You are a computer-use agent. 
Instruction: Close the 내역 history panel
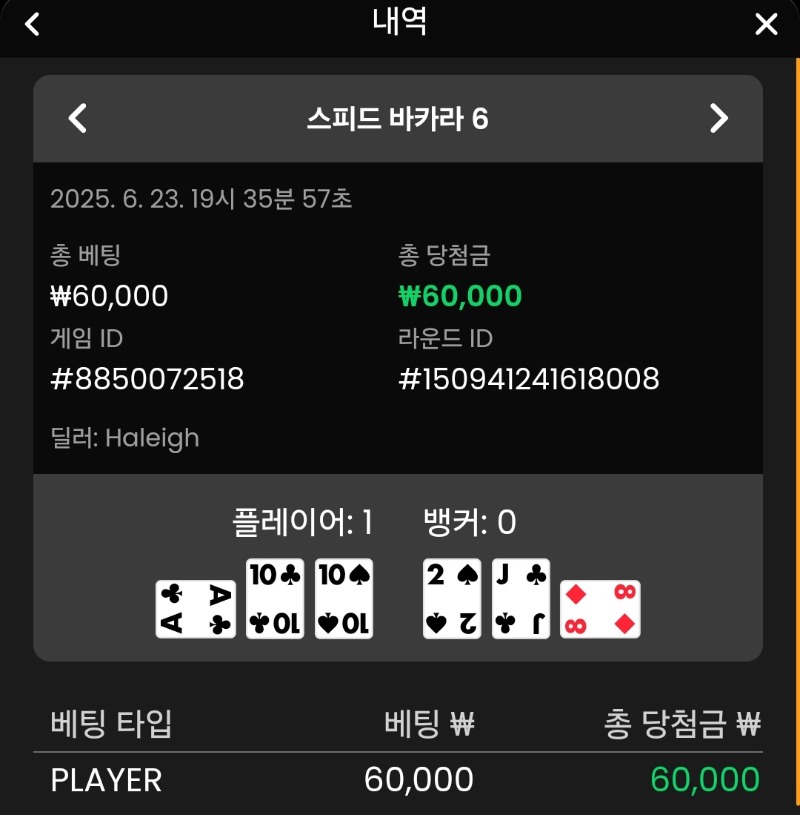(x=766, y=24)
